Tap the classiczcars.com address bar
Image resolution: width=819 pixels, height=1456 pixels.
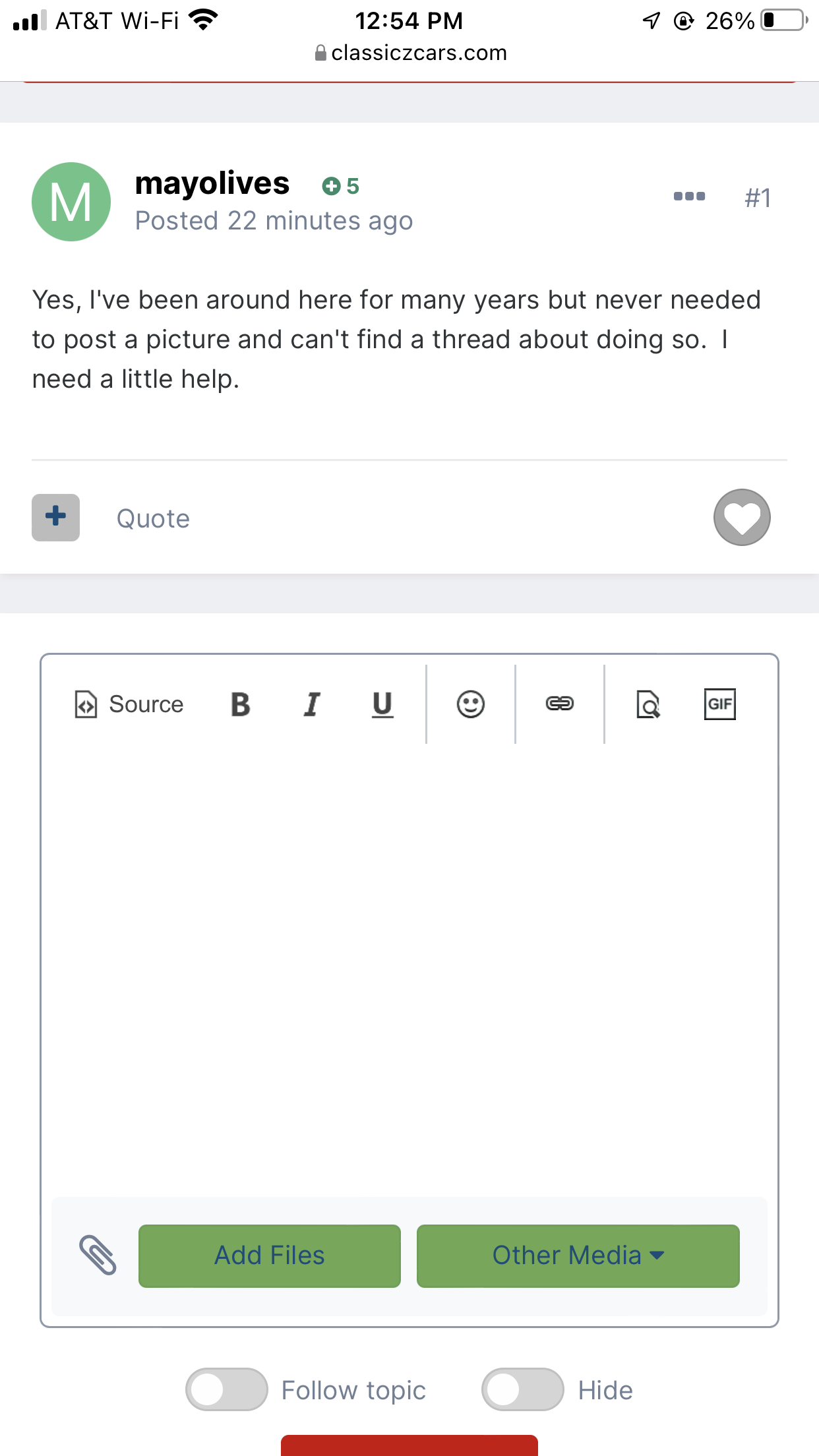point(410,53)
